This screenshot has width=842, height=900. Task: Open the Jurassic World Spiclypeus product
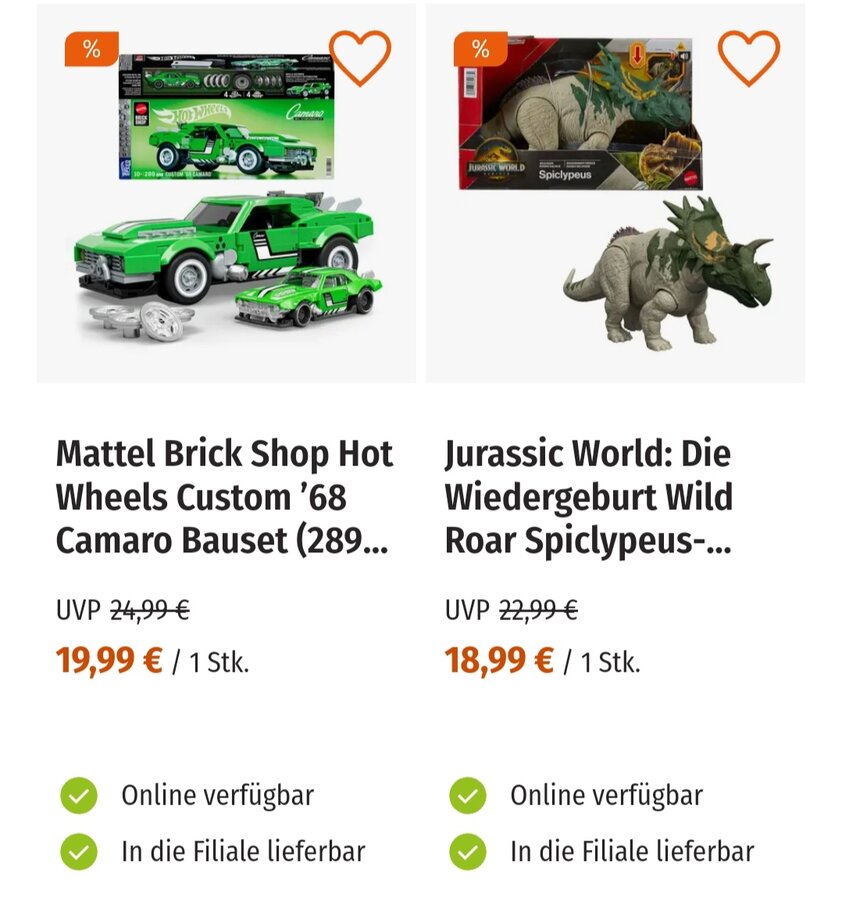point(615,230)
